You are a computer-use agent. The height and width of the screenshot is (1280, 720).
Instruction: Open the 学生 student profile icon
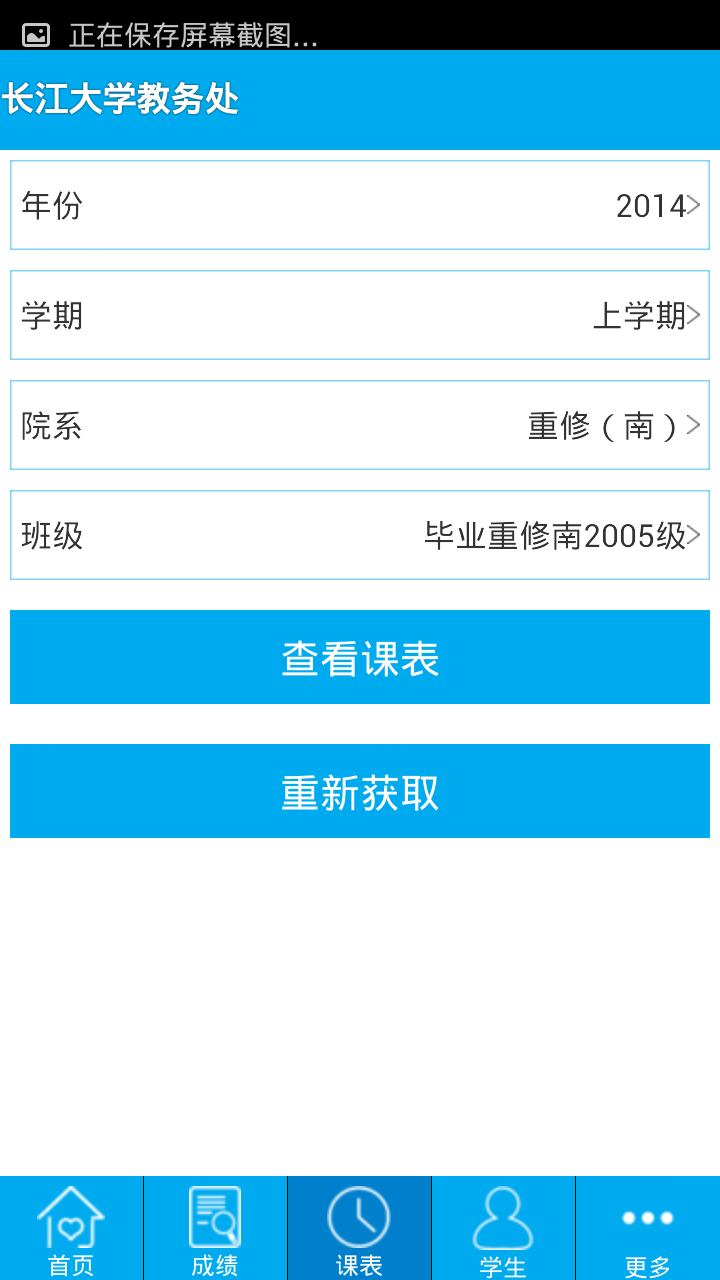point(503,1216)
